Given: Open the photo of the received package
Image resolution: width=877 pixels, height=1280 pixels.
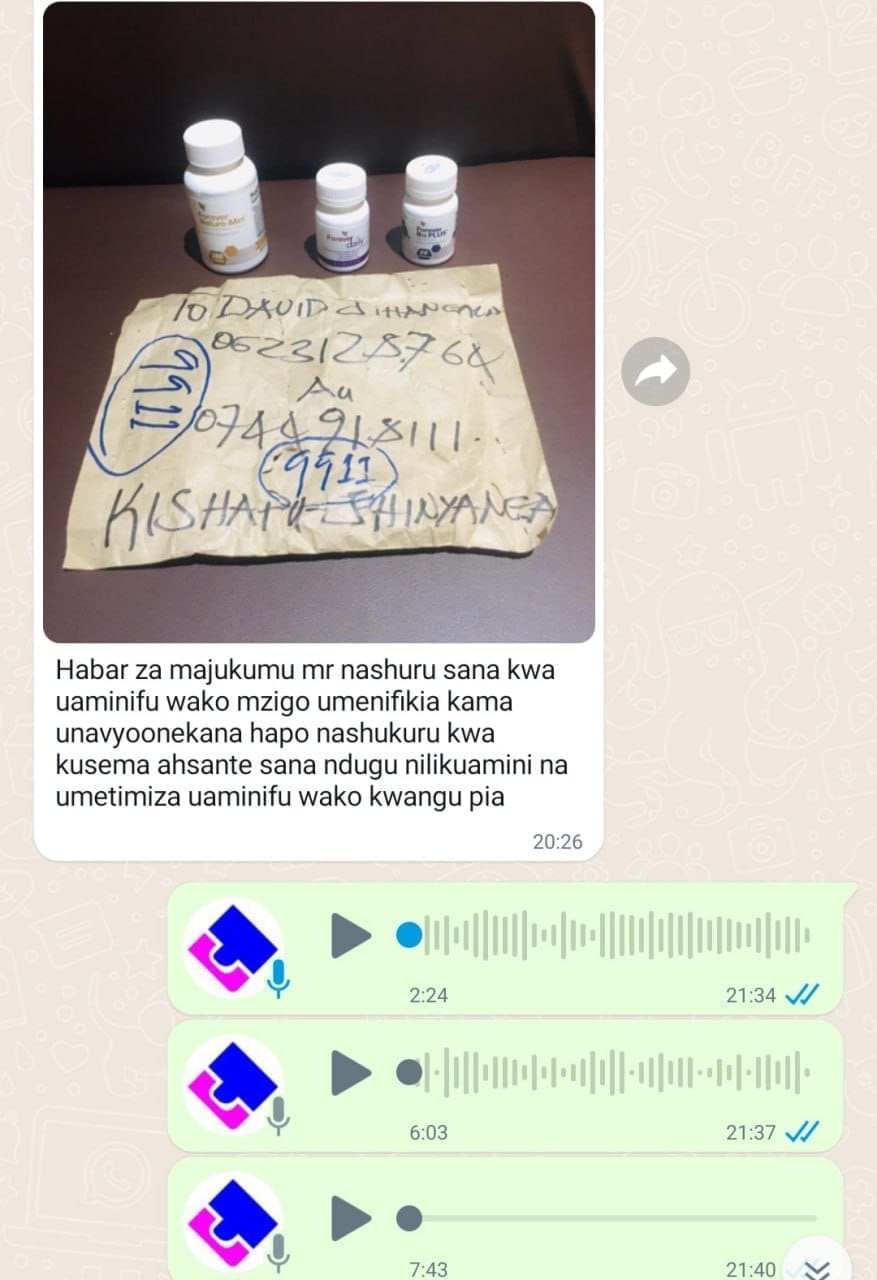Looking at the screenshot, I should pyautogui.click(x=318, y=322).
